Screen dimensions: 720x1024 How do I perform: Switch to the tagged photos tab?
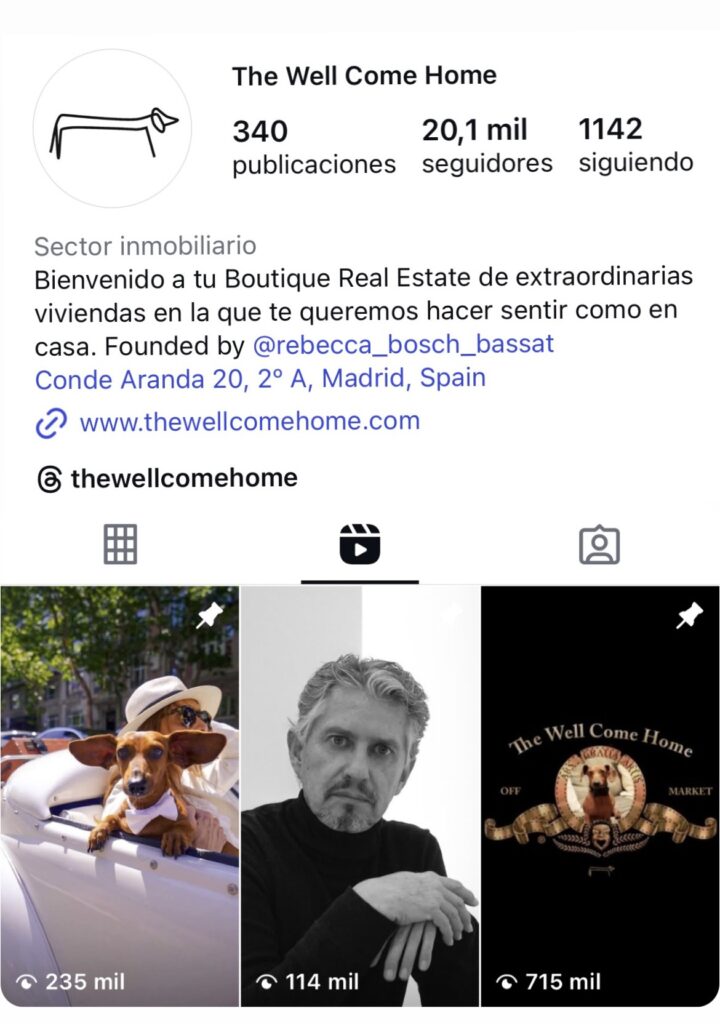599,544
